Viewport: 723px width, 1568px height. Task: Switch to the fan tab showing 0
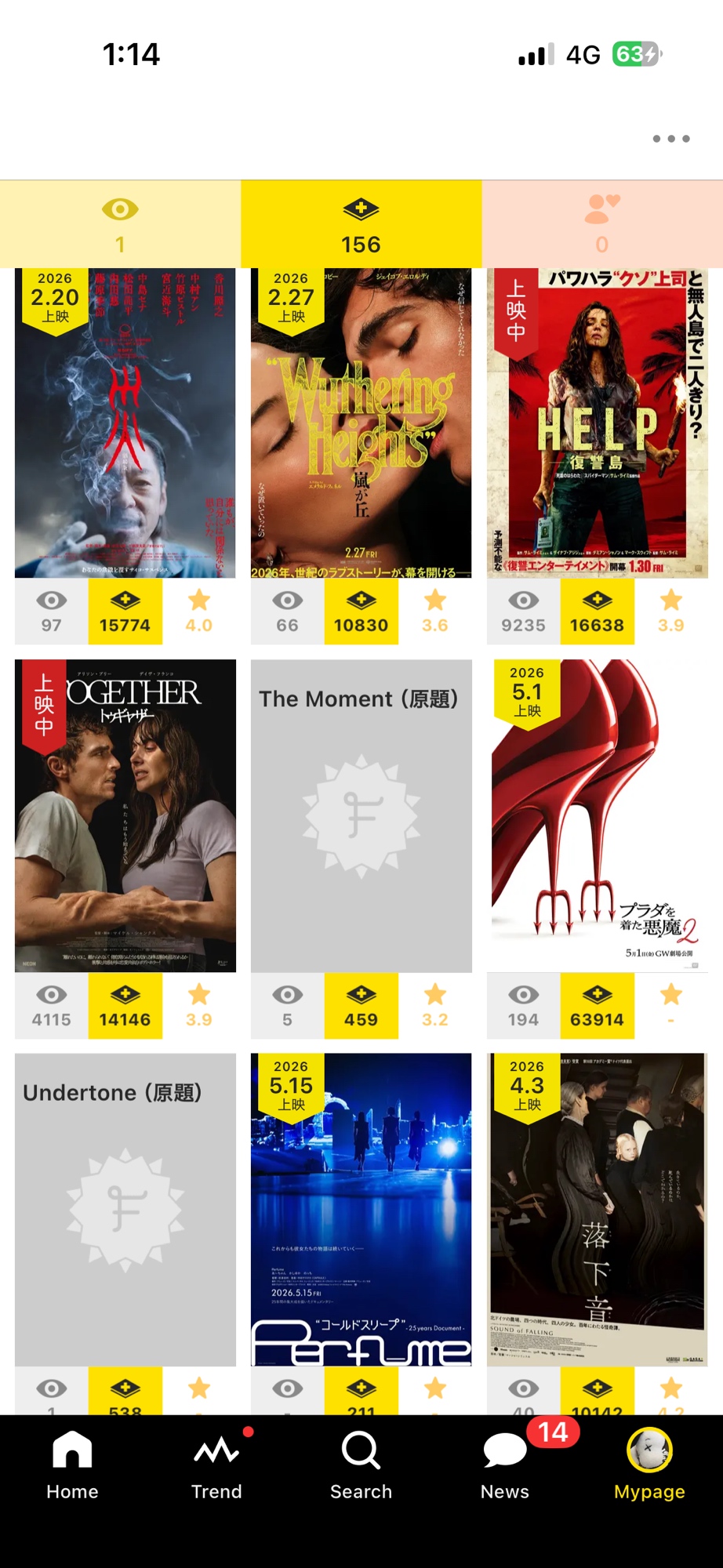click(x=601, y=224)
